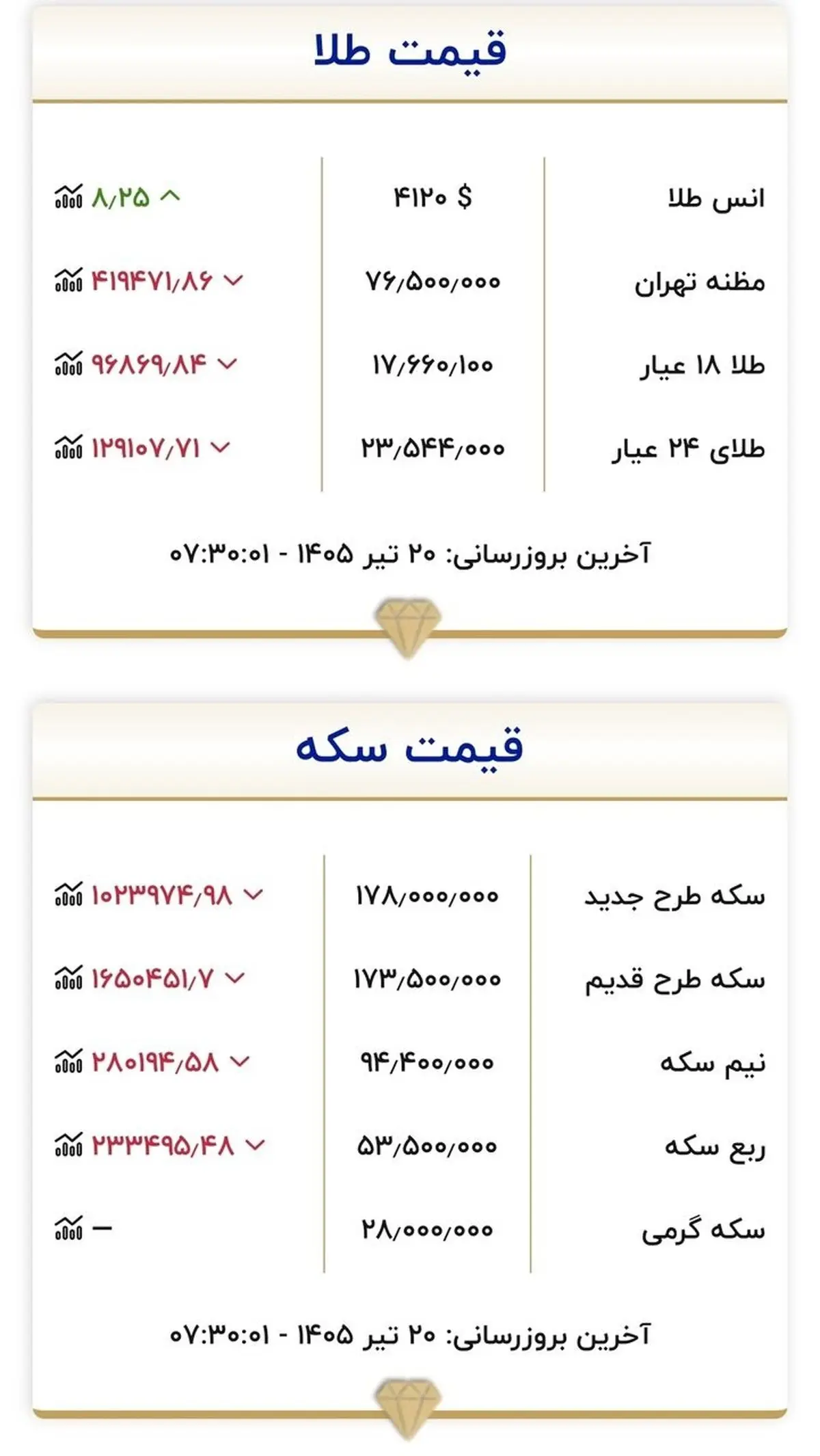
Task: View the chart icon for نیم سکه
Action: pyautogui.click(x=68, y=1062)
